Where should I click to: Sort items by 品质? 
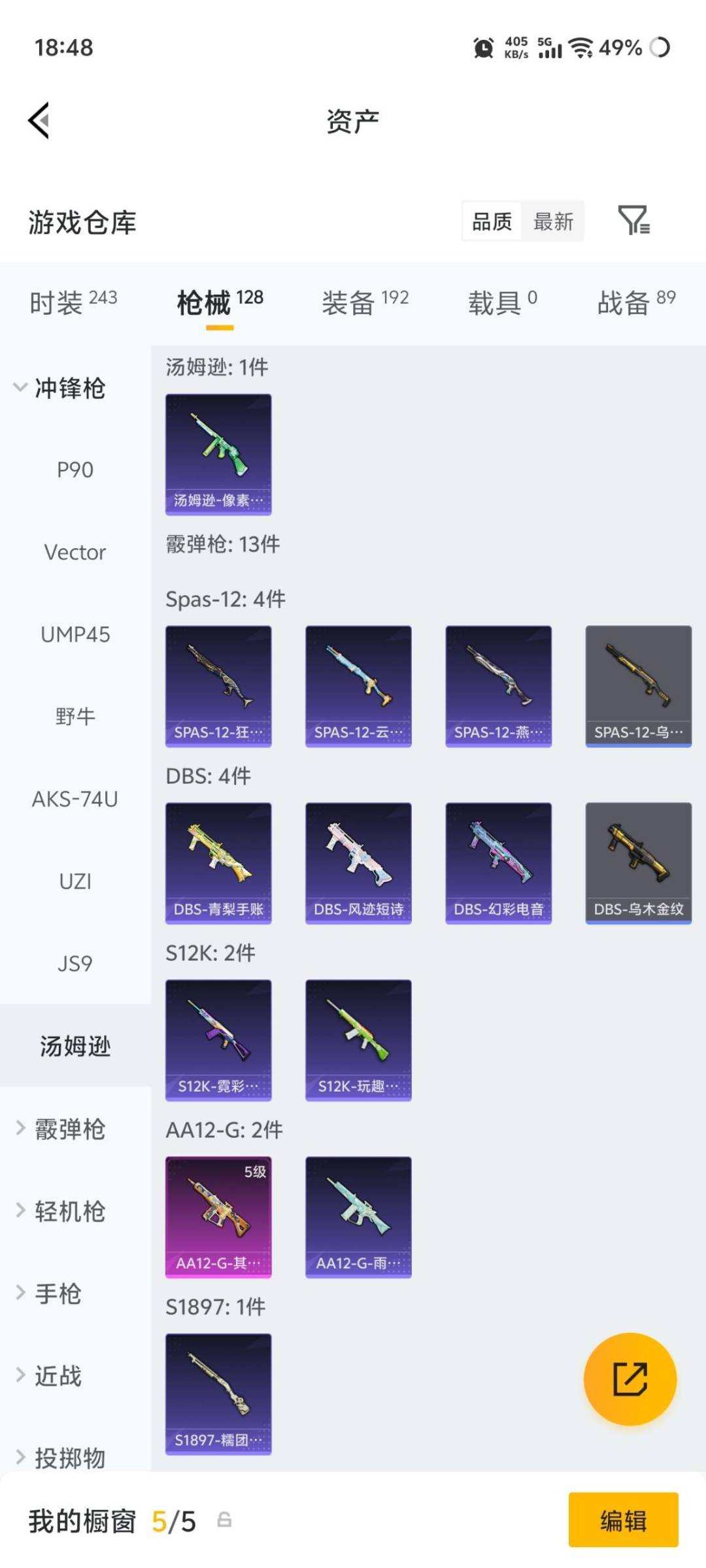click(492, 221)
